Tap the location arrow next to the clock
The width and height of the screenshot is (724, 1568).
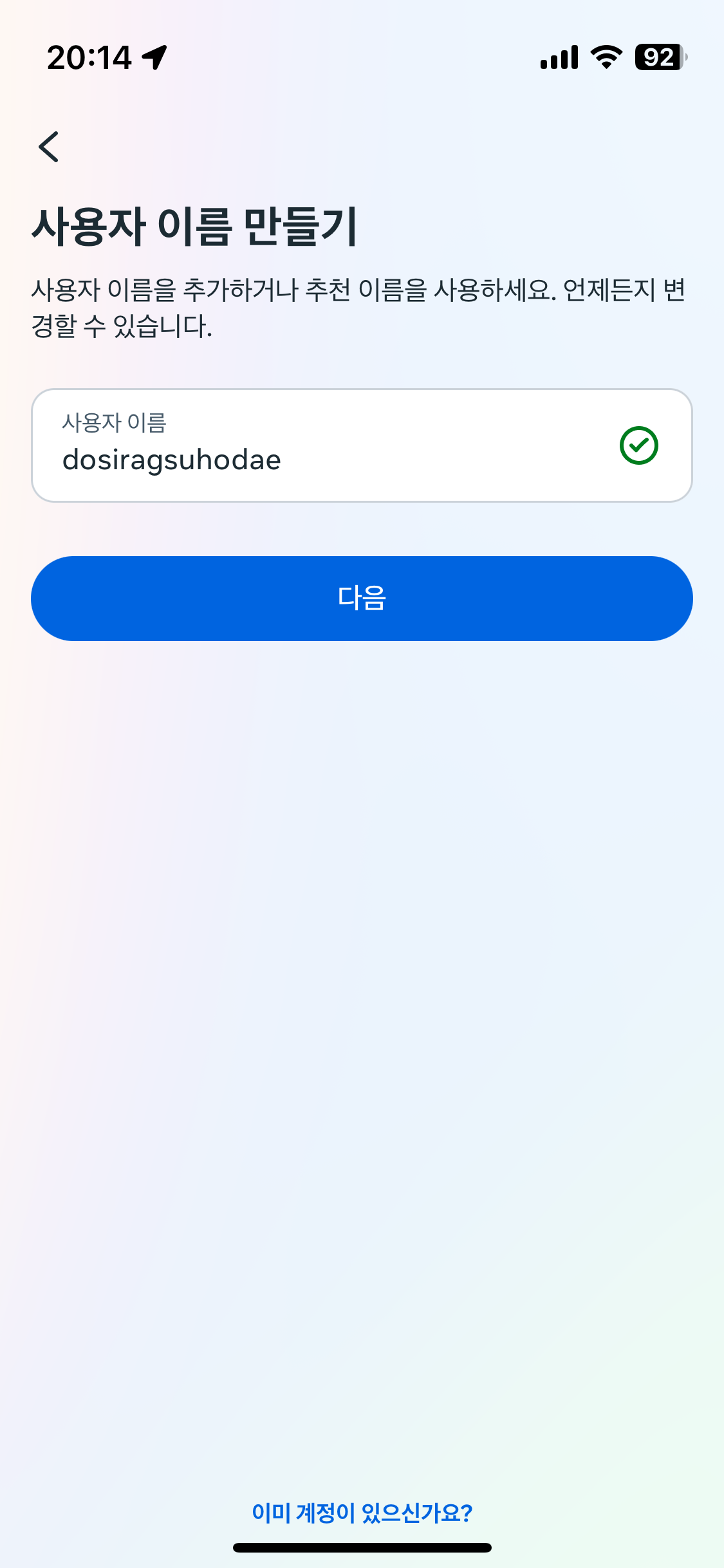click(153, 57)
